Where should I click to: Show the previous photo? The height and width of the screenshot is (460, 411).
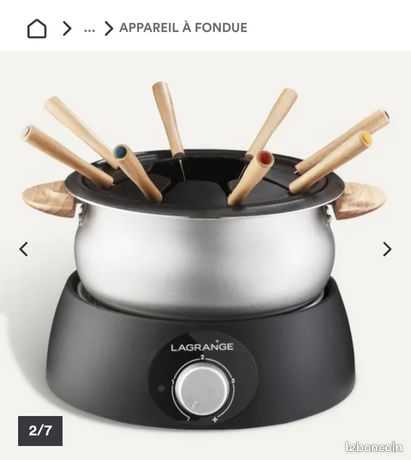pos(23,249)
